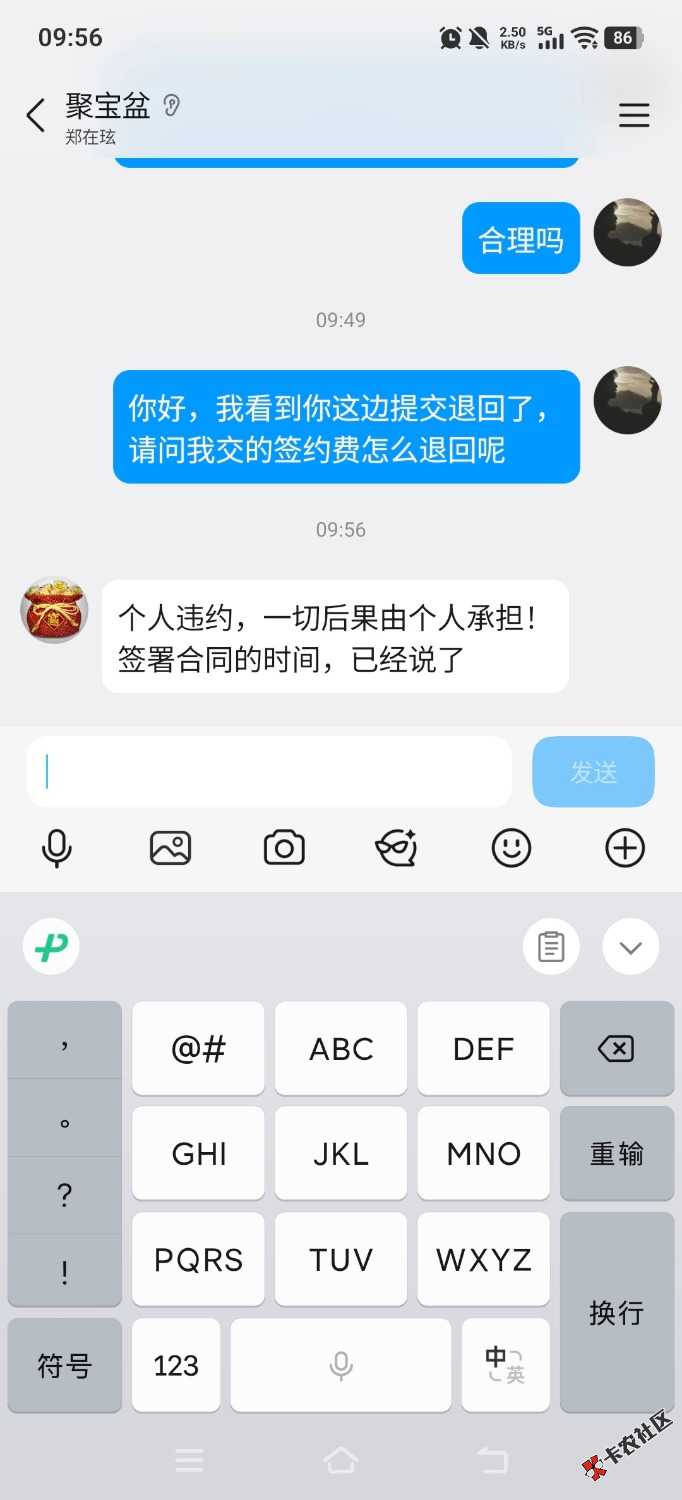Tap the 换行 newline key
The image size is (682, 1500).
(x=616, y=1312)
